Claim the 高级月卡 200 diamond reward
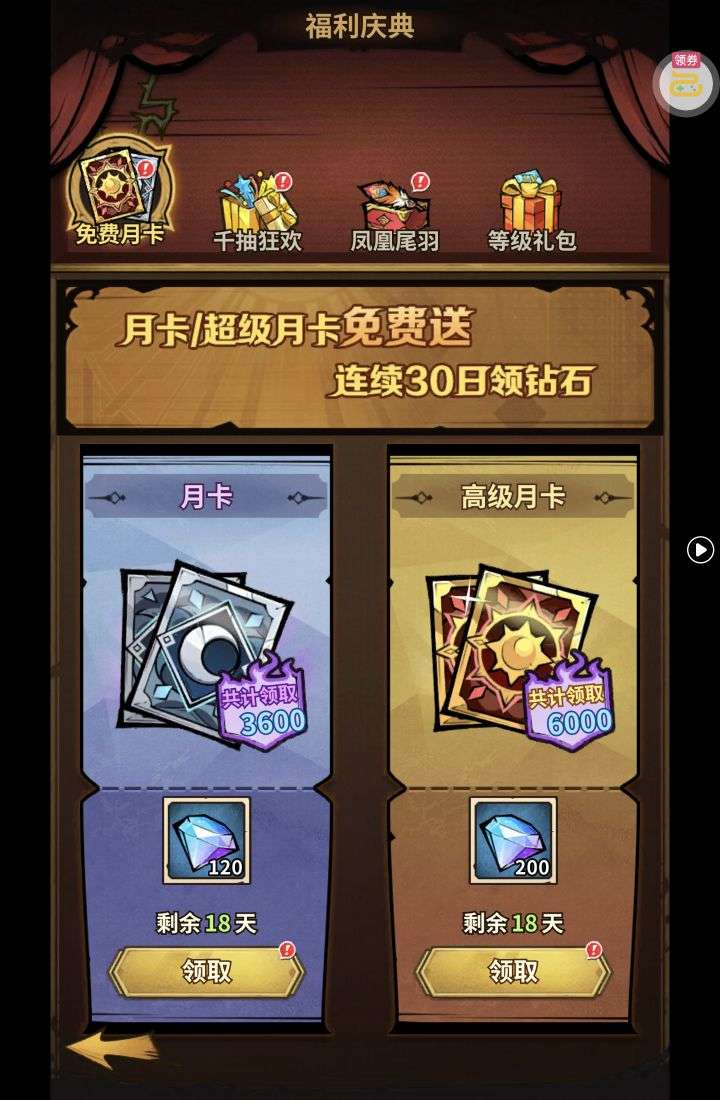The image size is (720, 1100). click(513, 970)
